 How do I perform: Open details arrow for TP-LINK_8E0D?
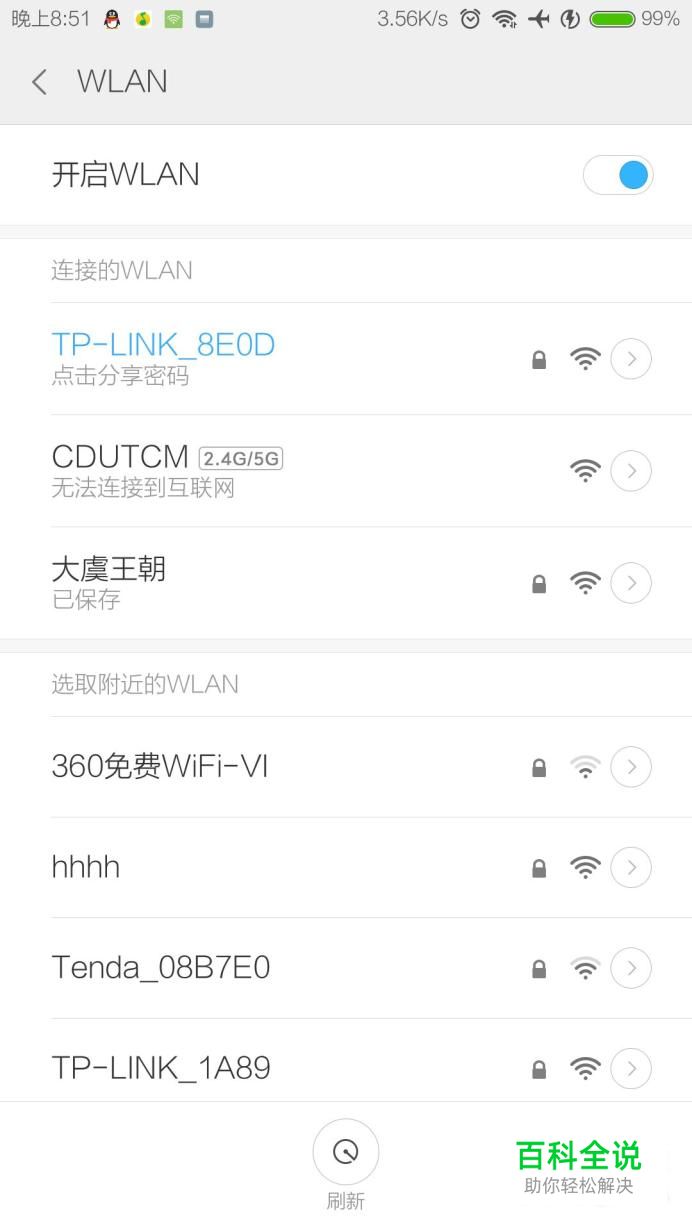click(x=631, y=359)
